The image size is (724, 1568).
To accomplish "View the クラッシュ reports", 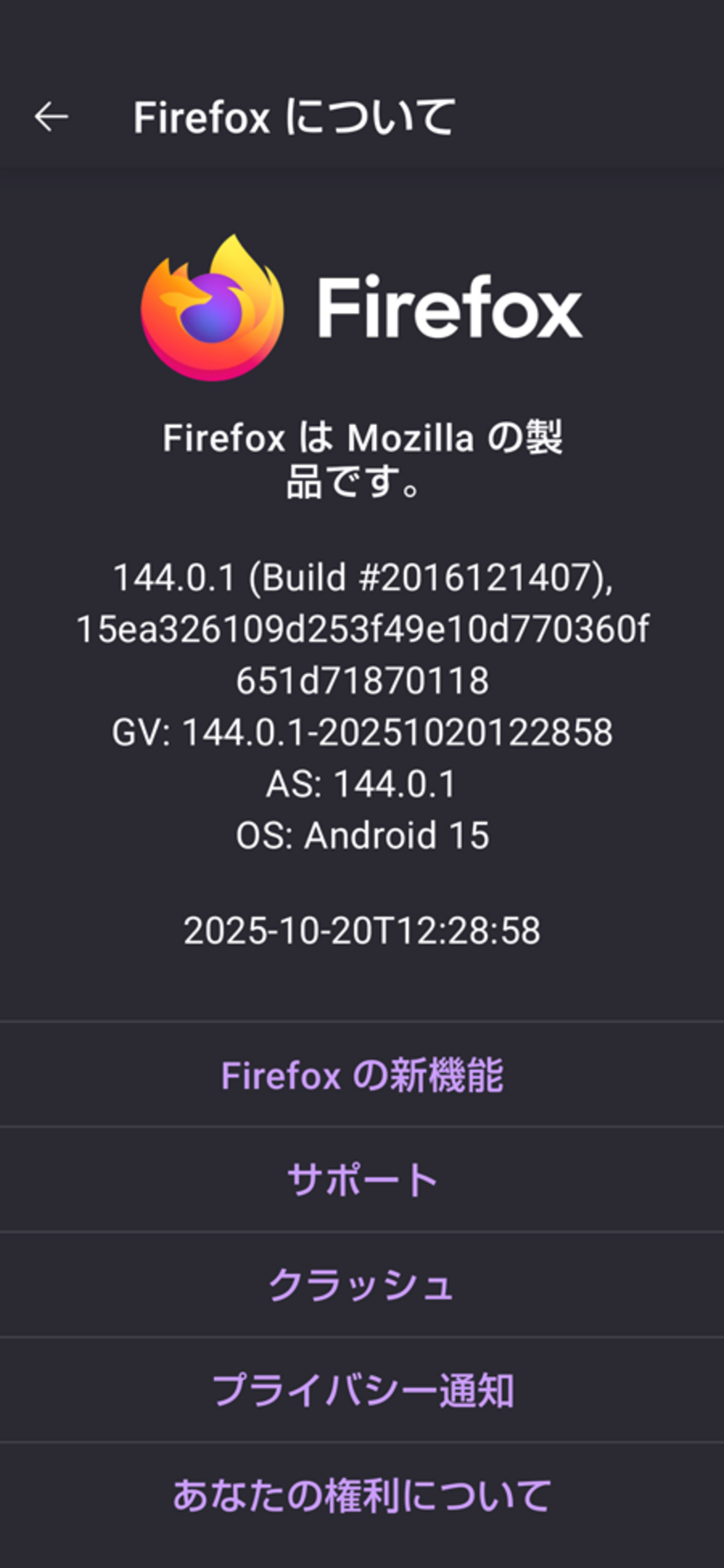I will click(x=361, y=1285).
